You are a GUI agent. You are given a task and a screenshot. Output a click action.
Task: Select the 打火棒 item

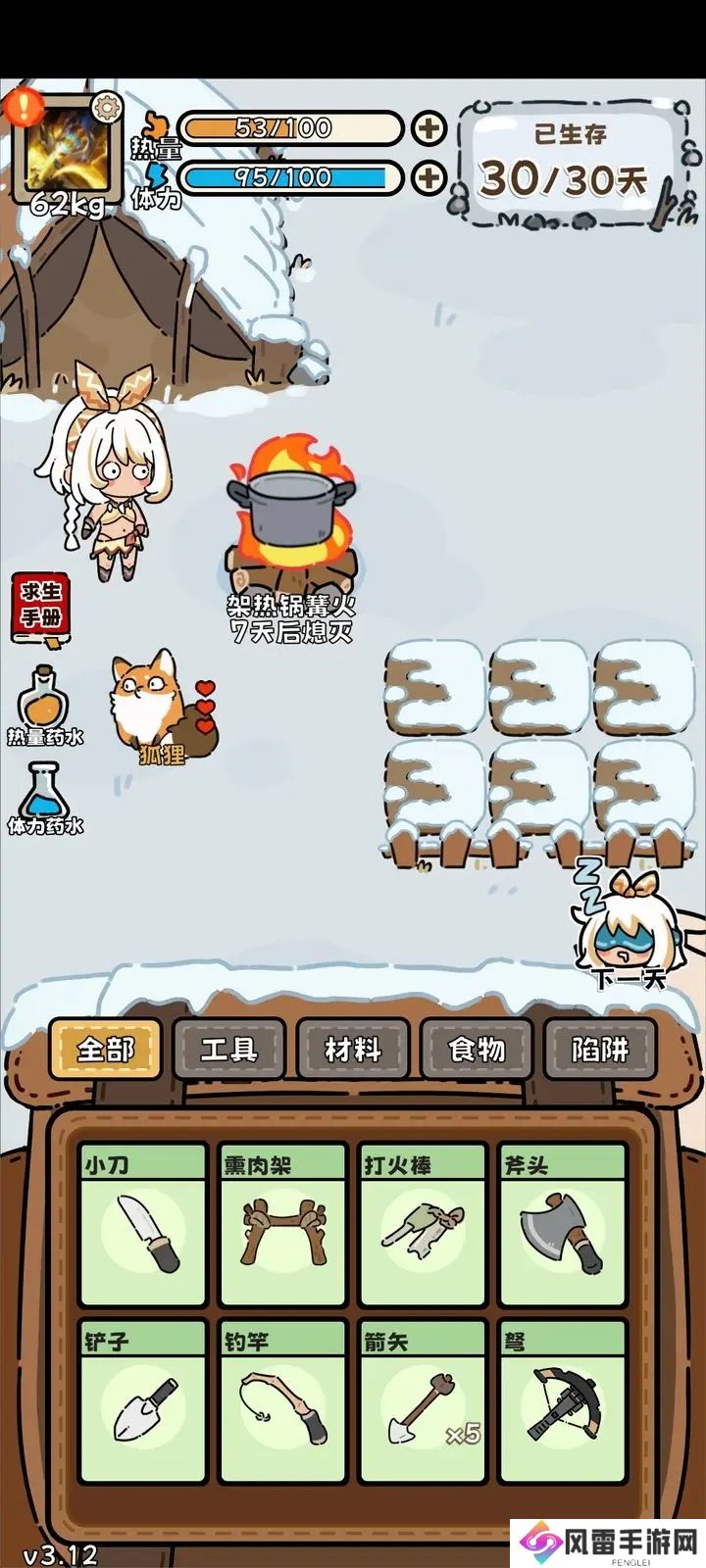423,1225
